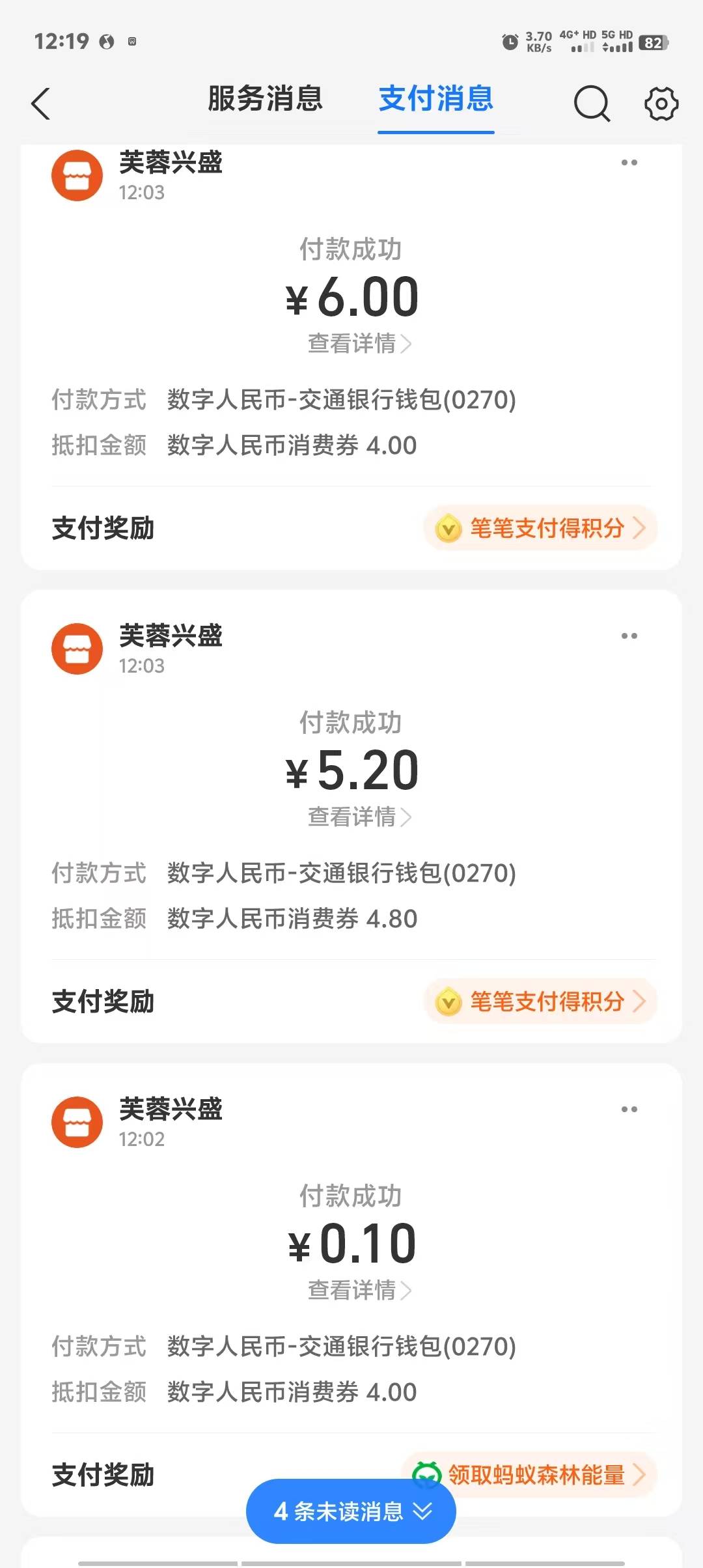This screenshot has width=703, height=1568.
Task: Open the options dots on the ¥5.20 card
Action: click(629, 636)
